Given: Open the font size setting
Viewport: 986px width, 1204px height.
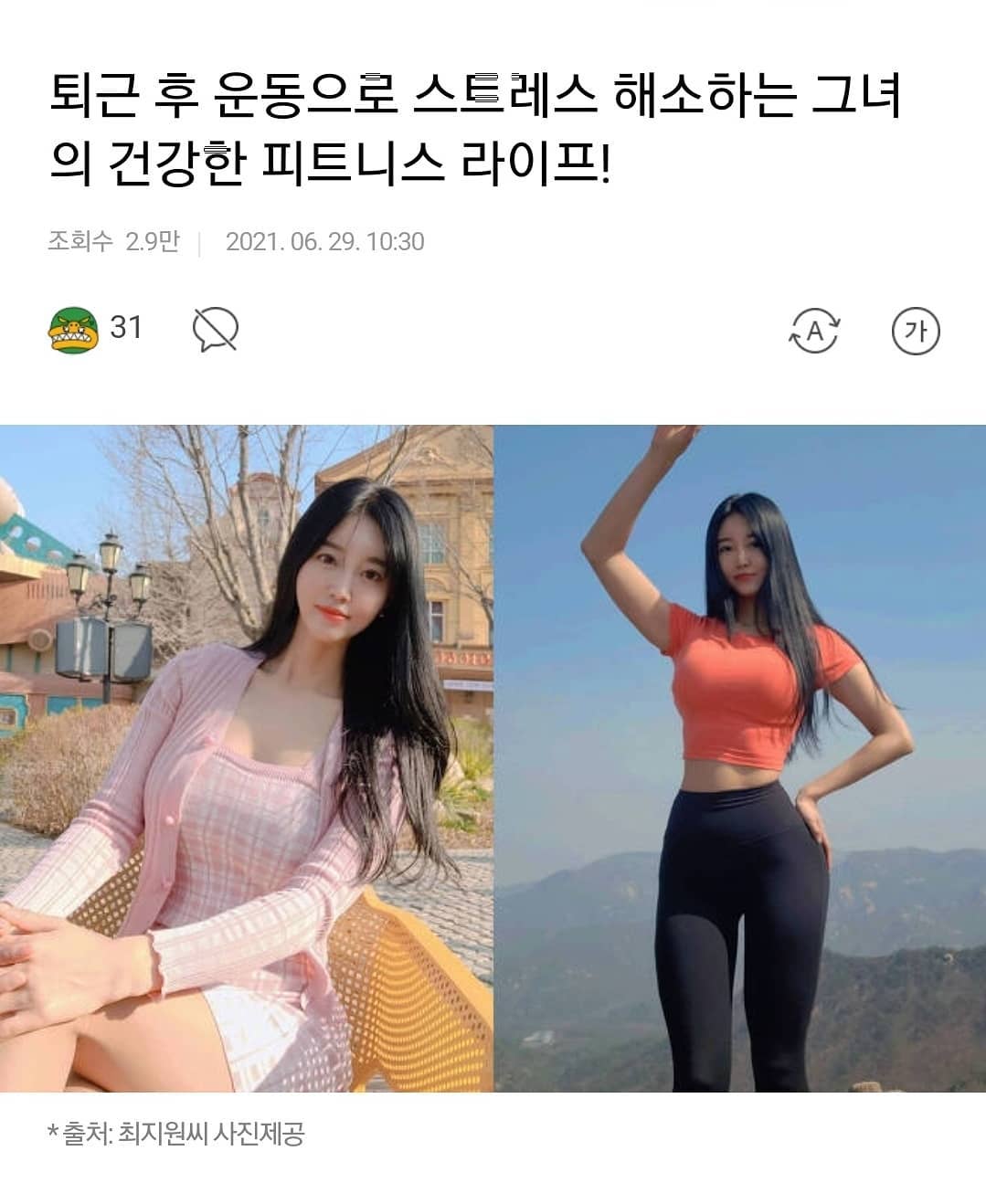Looking at the screenshot, I should [x=915, y=331].
